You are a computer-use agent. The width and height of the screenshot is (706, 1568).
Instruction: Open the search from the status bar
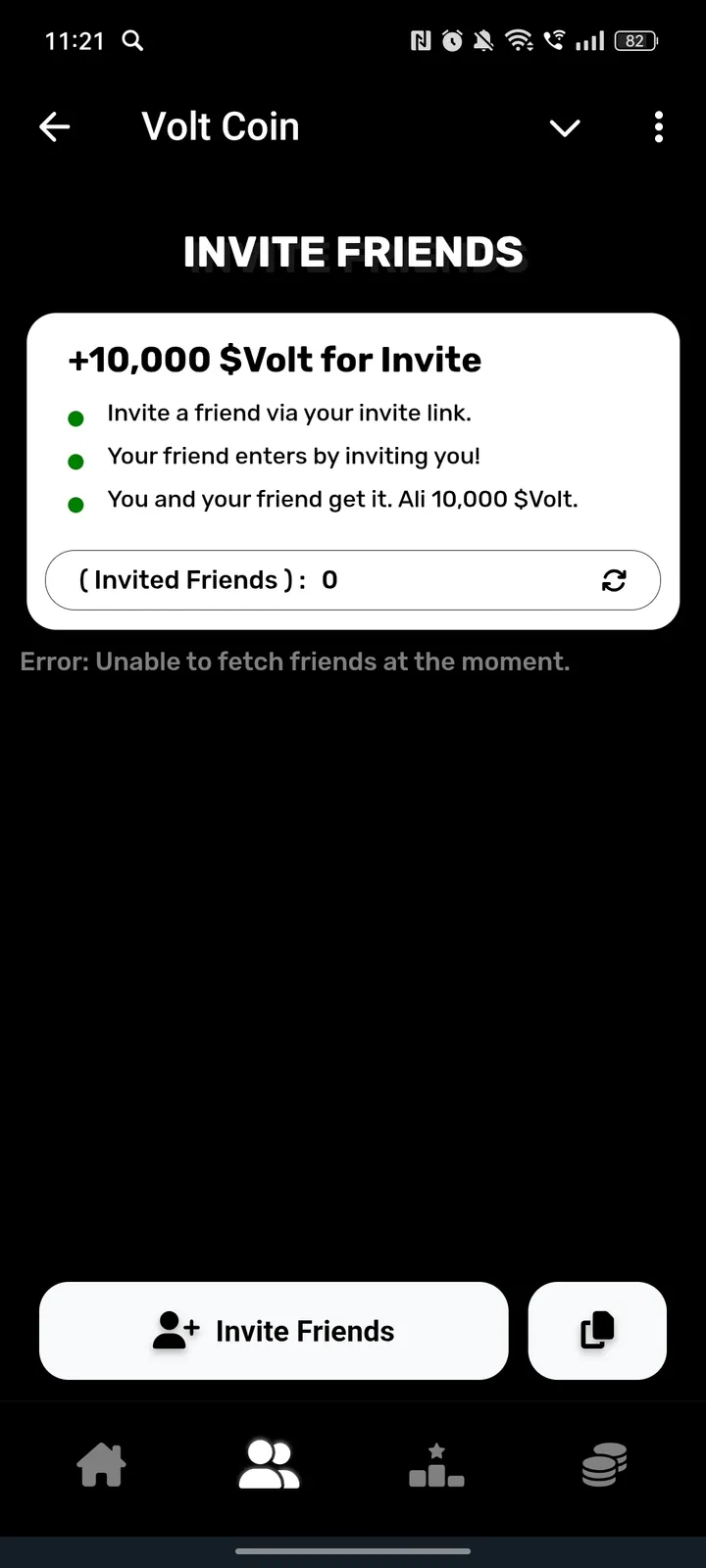(131, 40)
